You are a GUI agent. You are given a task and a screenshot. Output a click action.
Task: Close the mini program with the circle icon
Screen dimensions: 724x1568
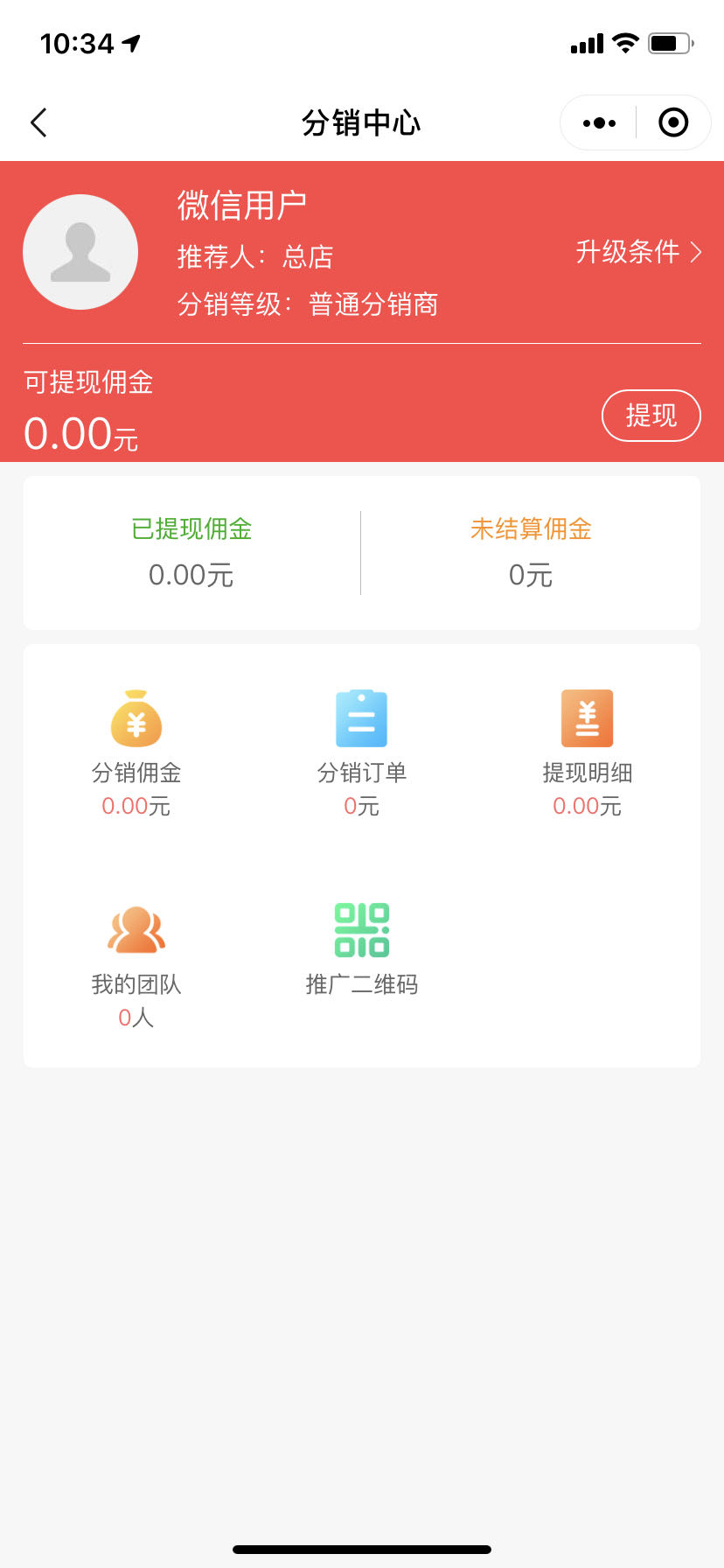[x=672, y=122]
